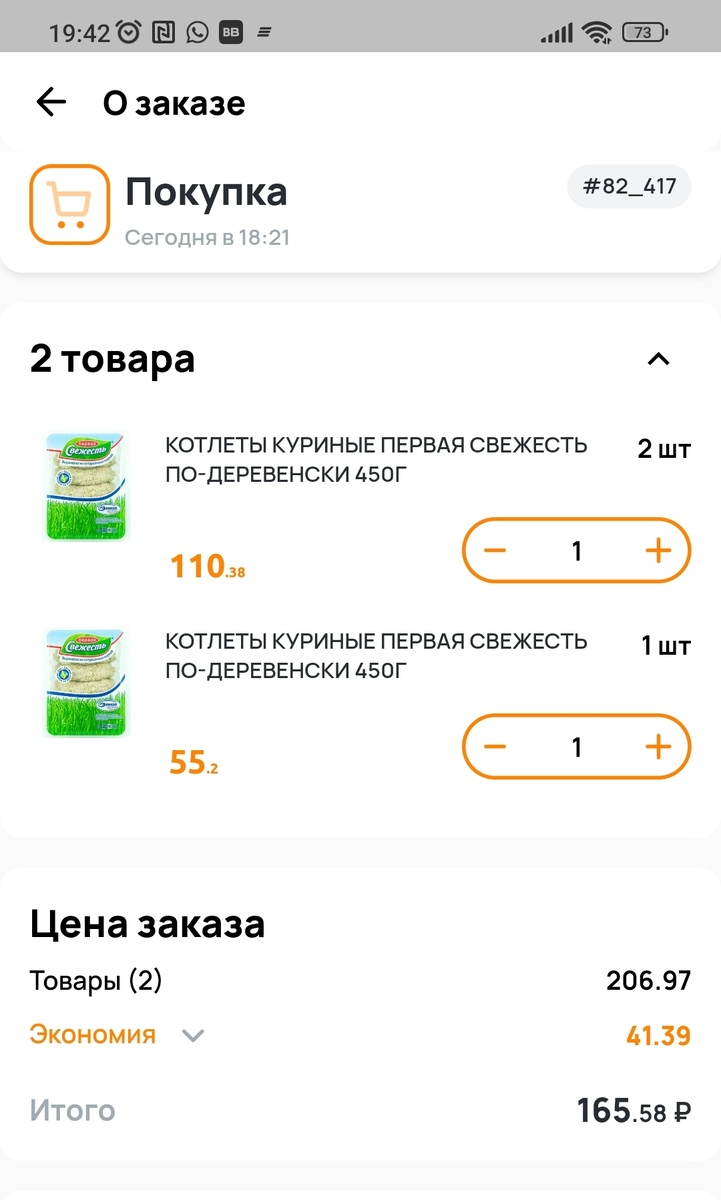Tap the back arrow on order screen

pos(50,102)
